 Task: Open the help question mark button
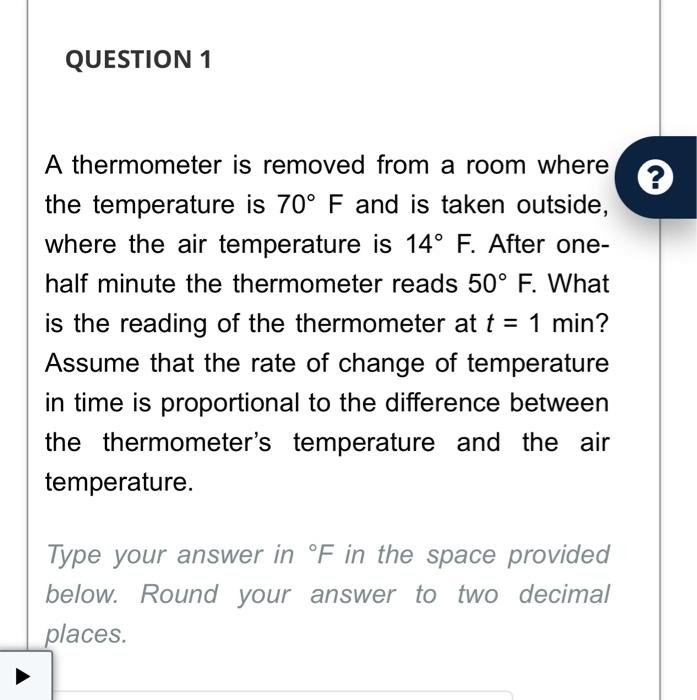[x=656, y=178]
